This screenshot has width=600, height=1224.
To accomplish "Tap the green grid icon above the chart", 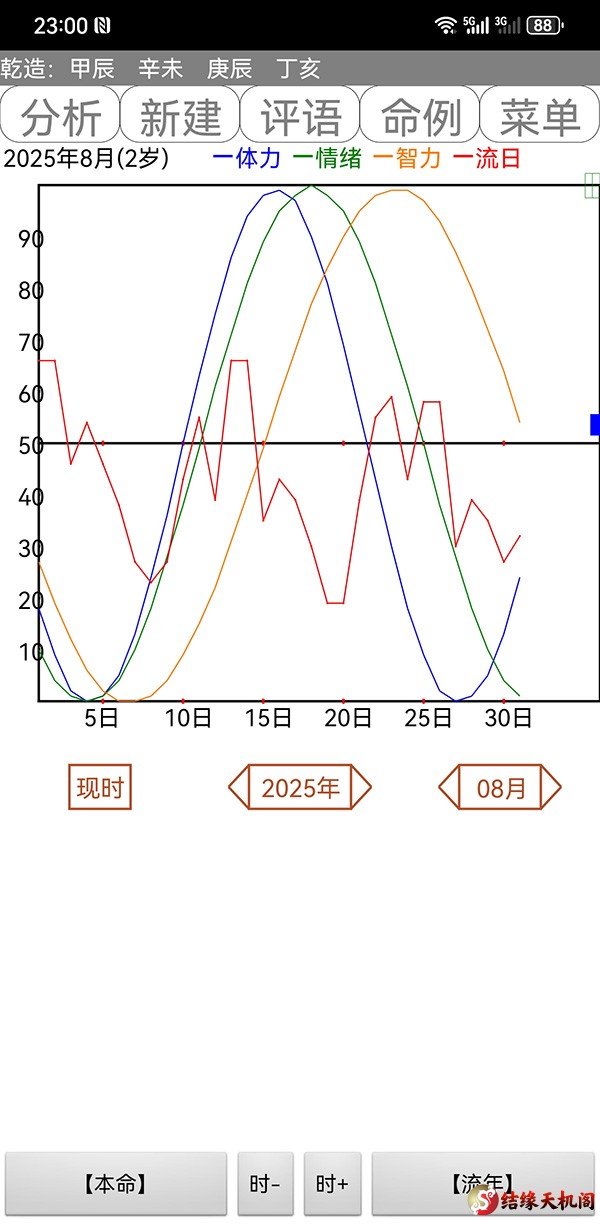I will coord(591,185).
